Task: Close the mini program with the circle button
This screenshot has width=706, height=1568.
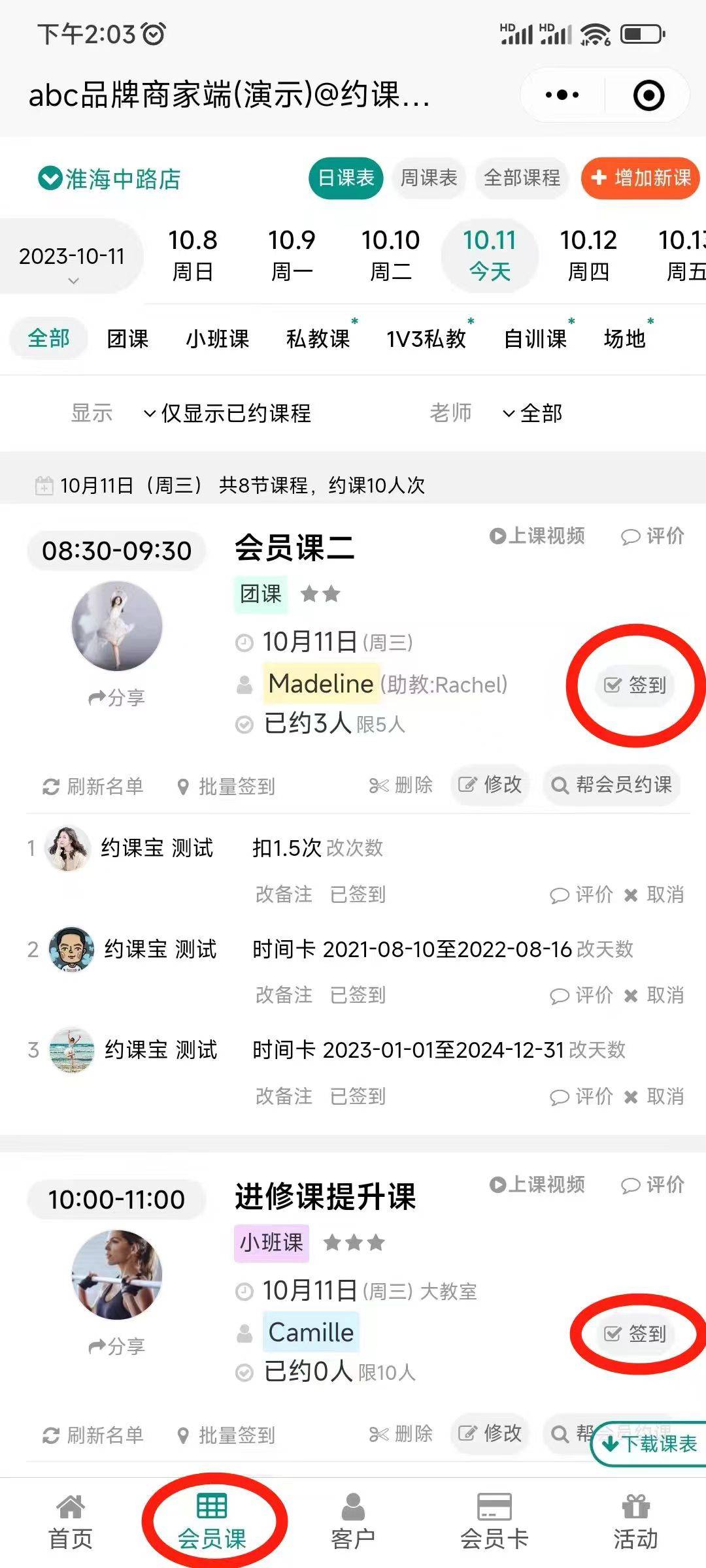Action: pos(648,95)
